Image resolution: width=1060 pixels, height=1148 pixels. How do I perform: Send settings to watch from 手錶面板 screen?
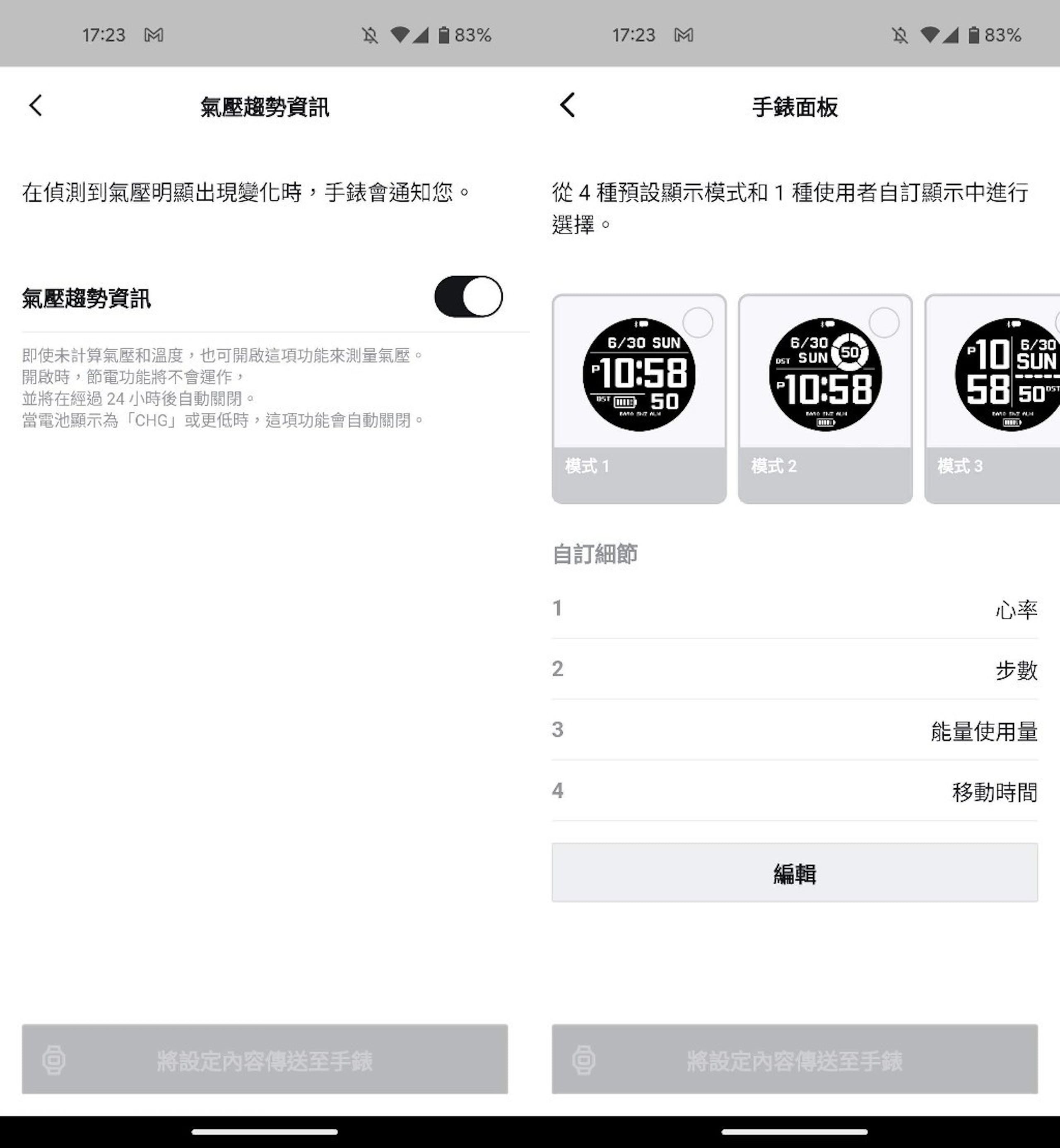pos(795,1059)
